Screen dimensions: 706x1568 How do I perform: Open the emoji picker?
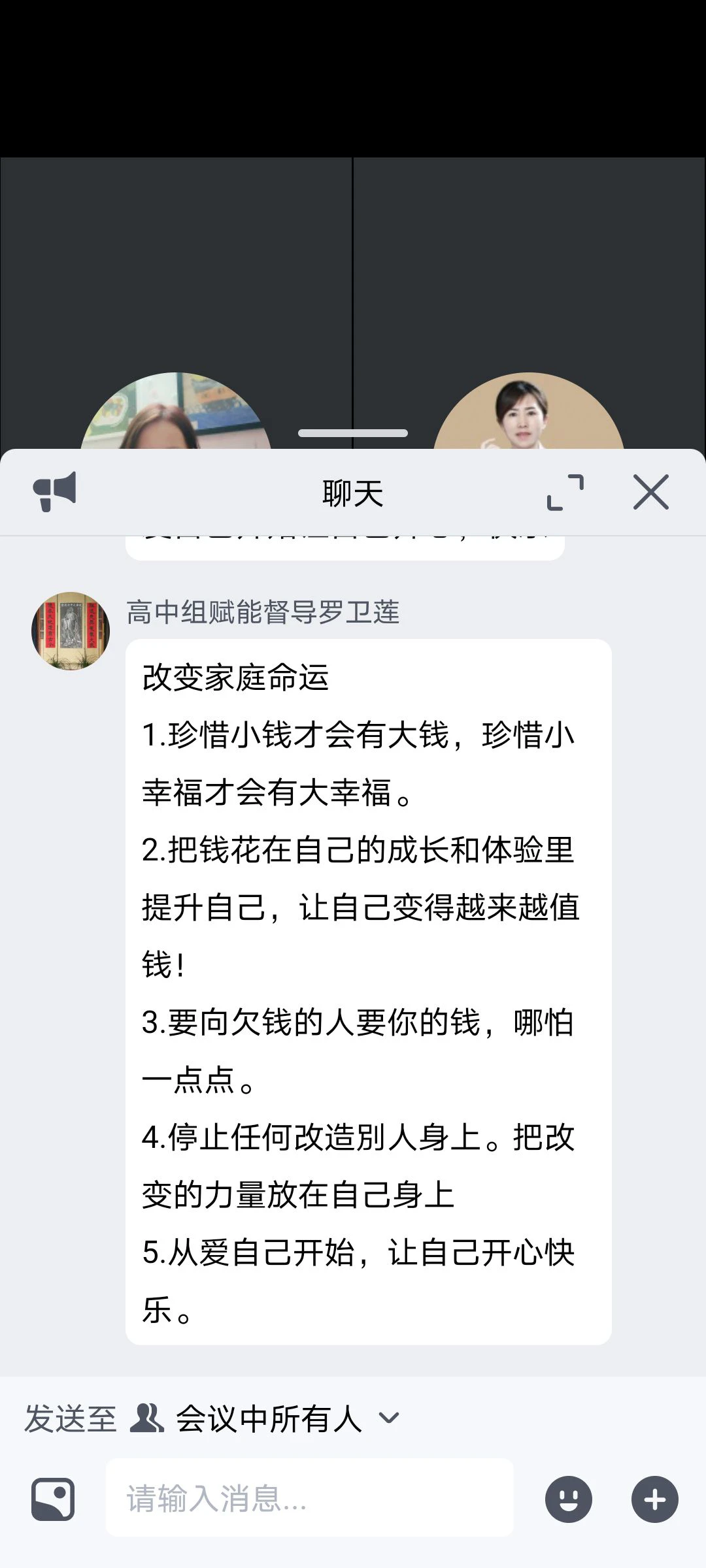(568, 1499)
